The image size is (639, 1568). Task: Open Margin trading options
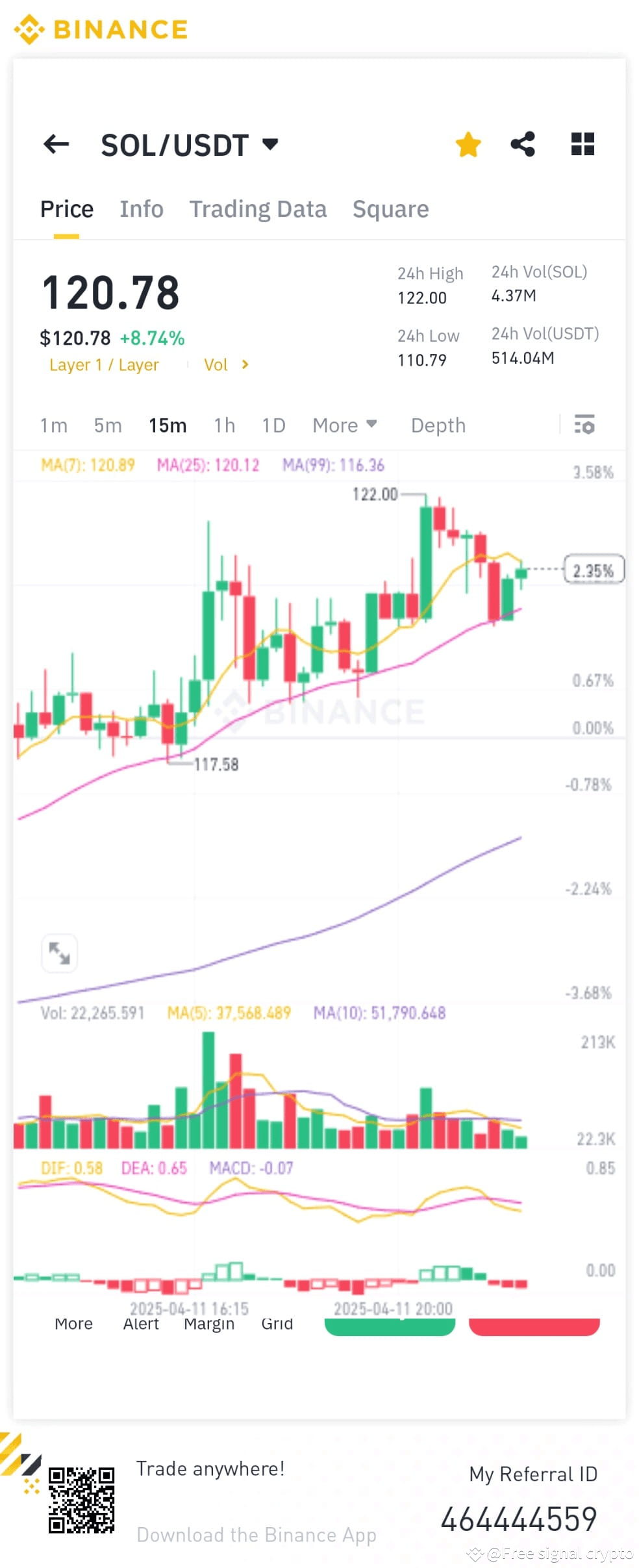tap(209, 1323)
